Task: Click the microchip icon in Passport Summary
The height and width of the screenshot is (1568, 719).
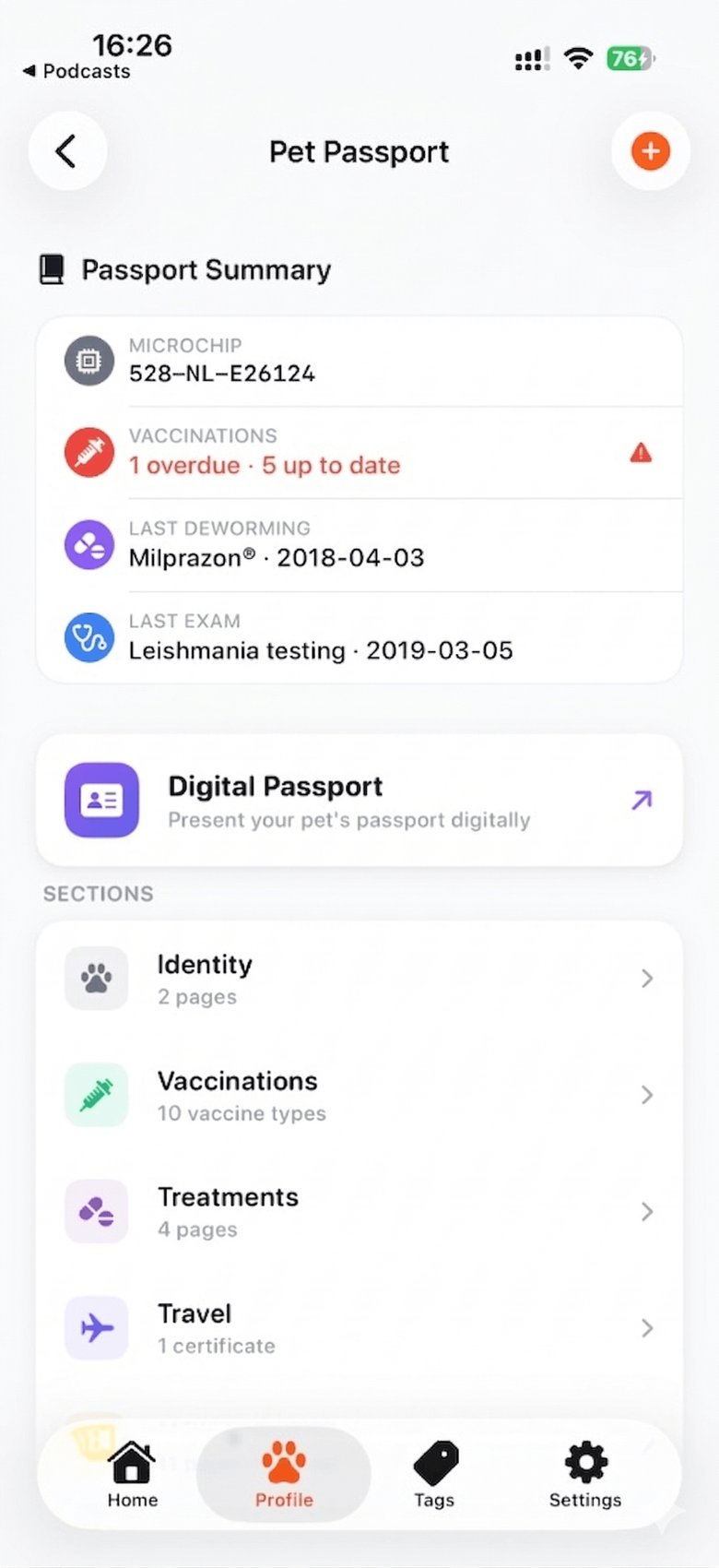Action: (88, 360)
